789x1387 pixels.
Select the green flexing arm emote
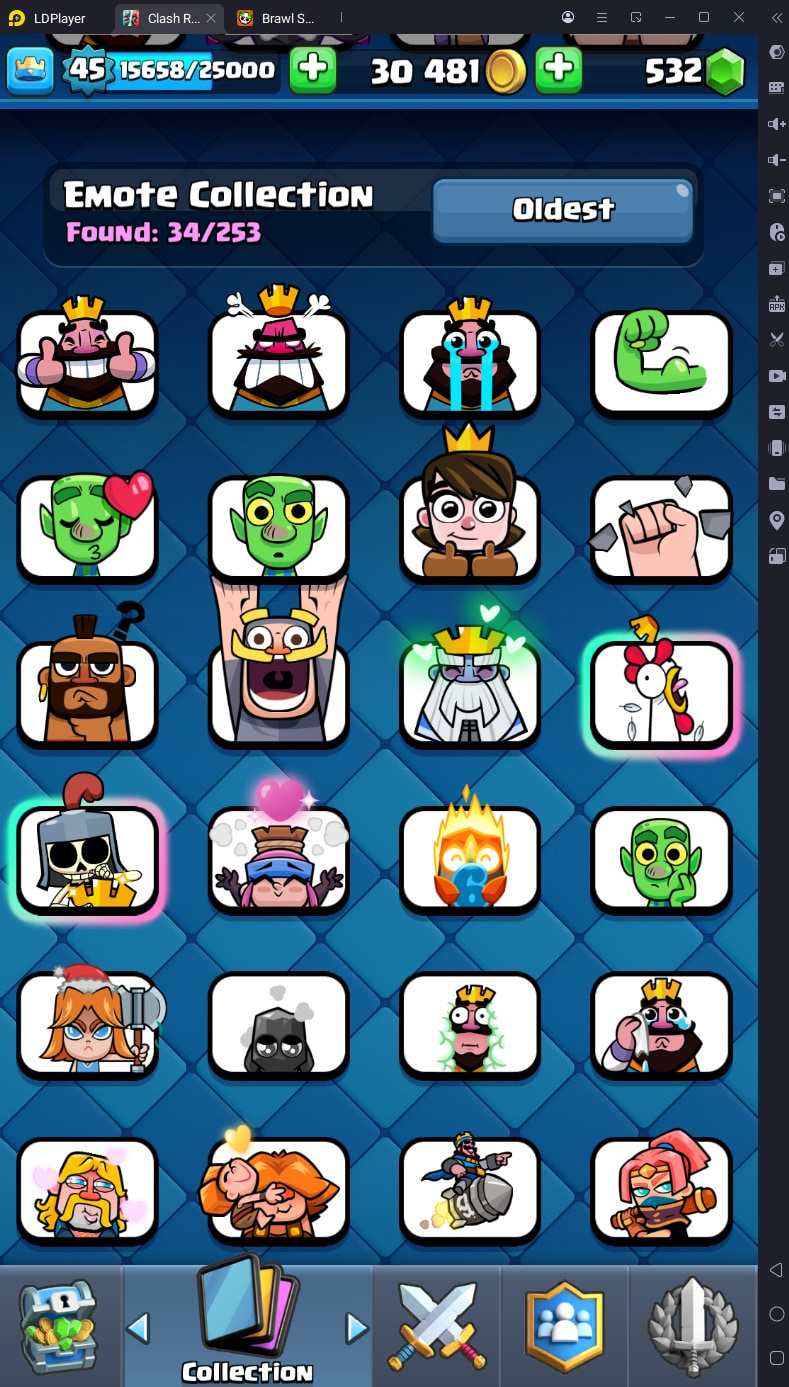pyautogui.click(x=661, y=364)
